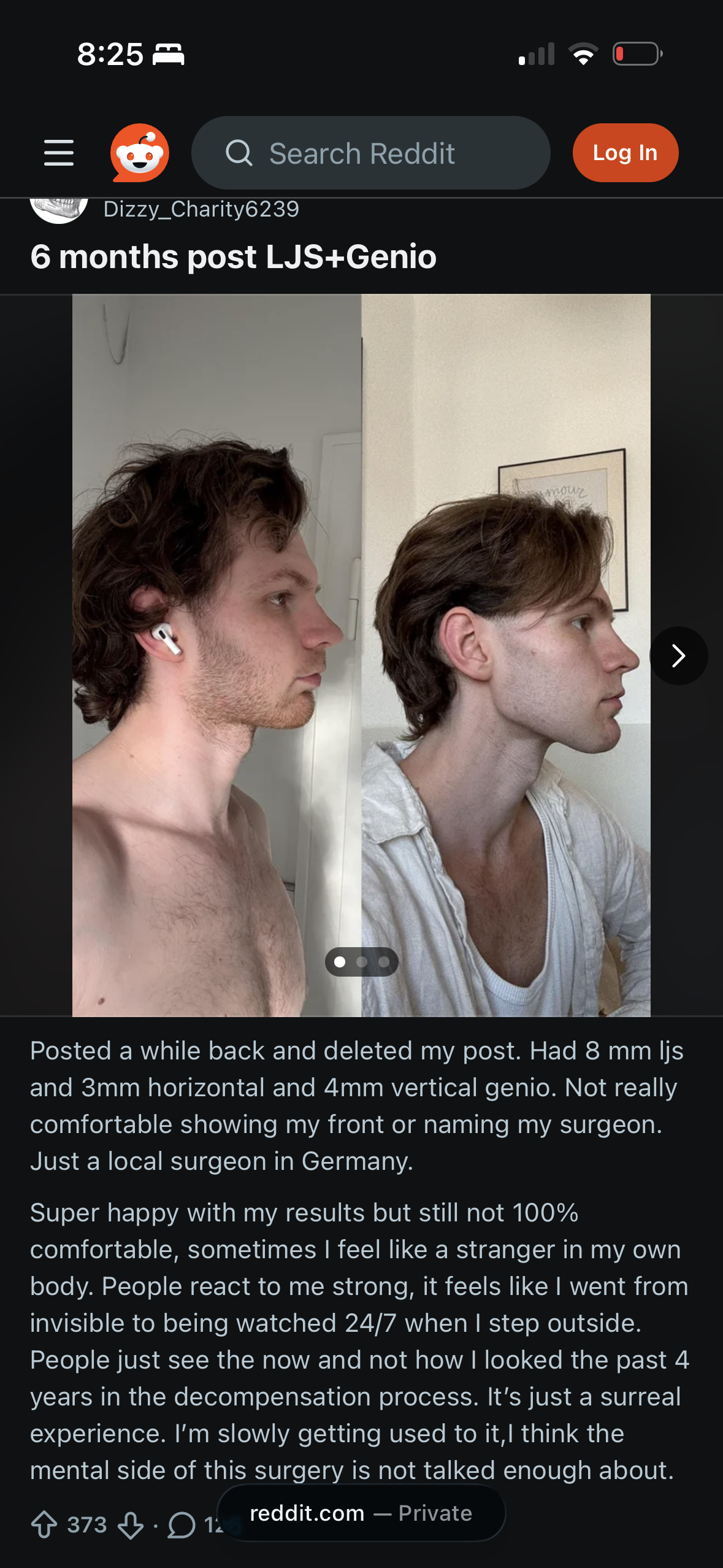
Task: Open Dizzy_Charity6239's profile
Action: point(201,210)
